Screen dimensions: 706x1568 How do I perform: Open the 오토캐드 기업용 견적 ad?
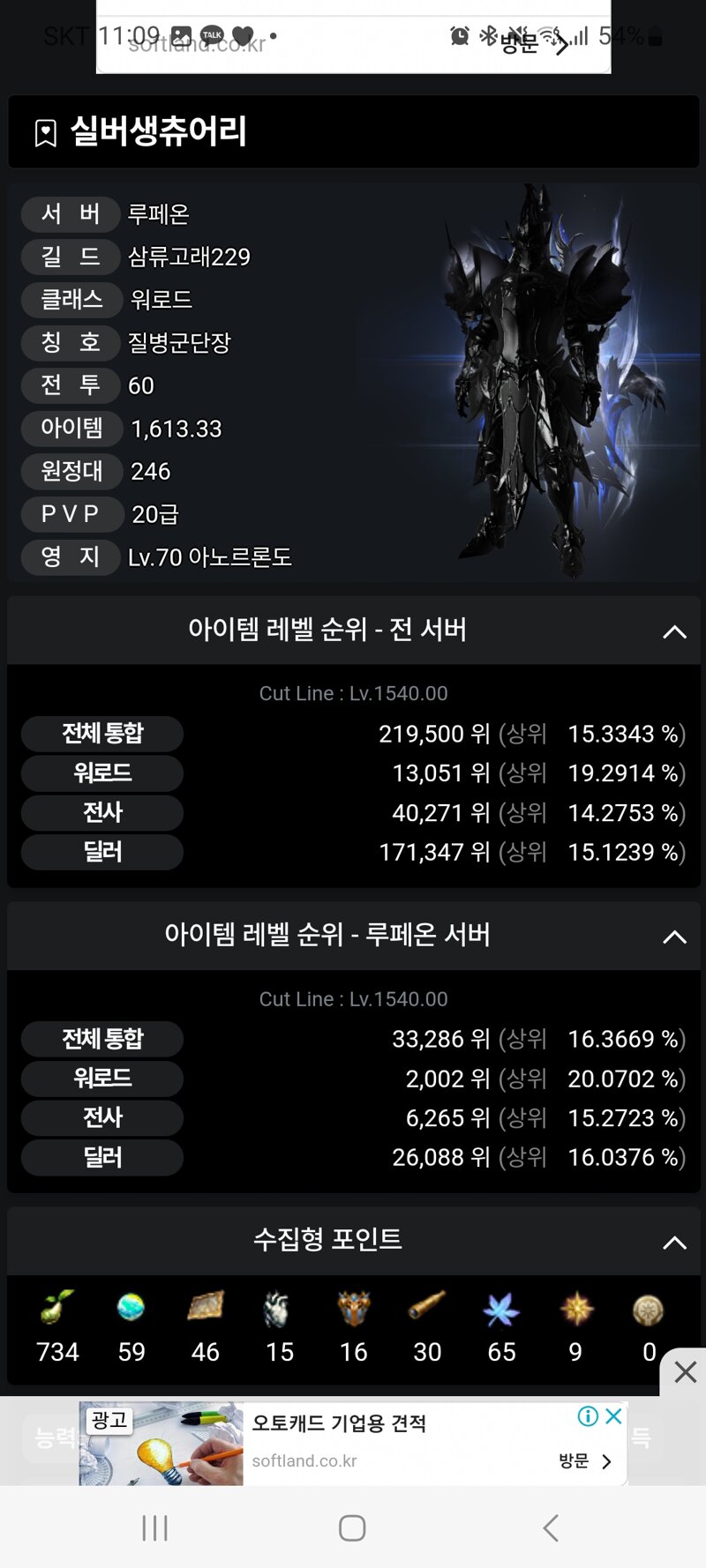tap(339, 1423)
